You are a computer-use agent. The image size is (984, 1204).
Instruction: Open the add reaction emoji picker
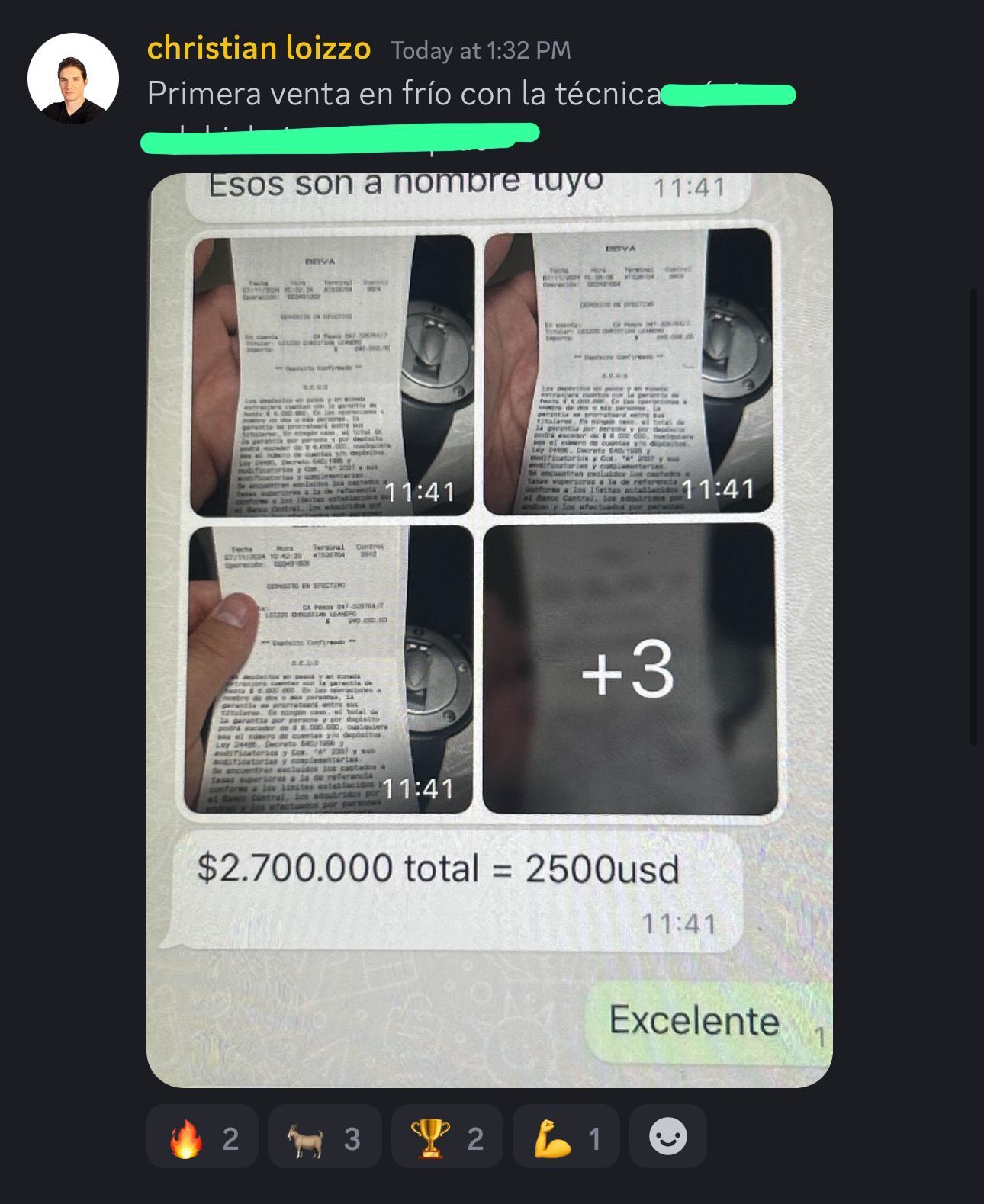[667, 1137]
